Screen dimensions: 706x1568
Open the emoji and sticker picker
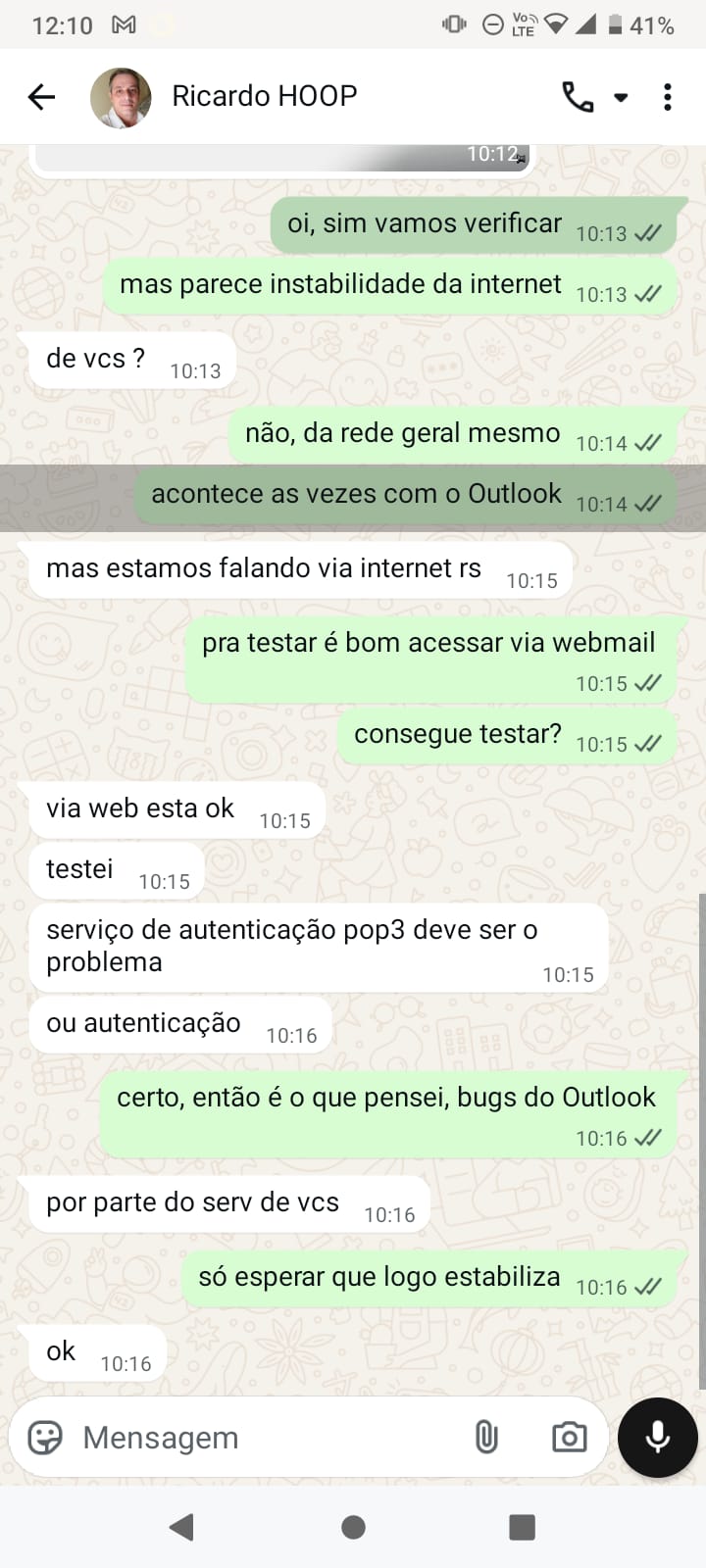point(45,1438)
